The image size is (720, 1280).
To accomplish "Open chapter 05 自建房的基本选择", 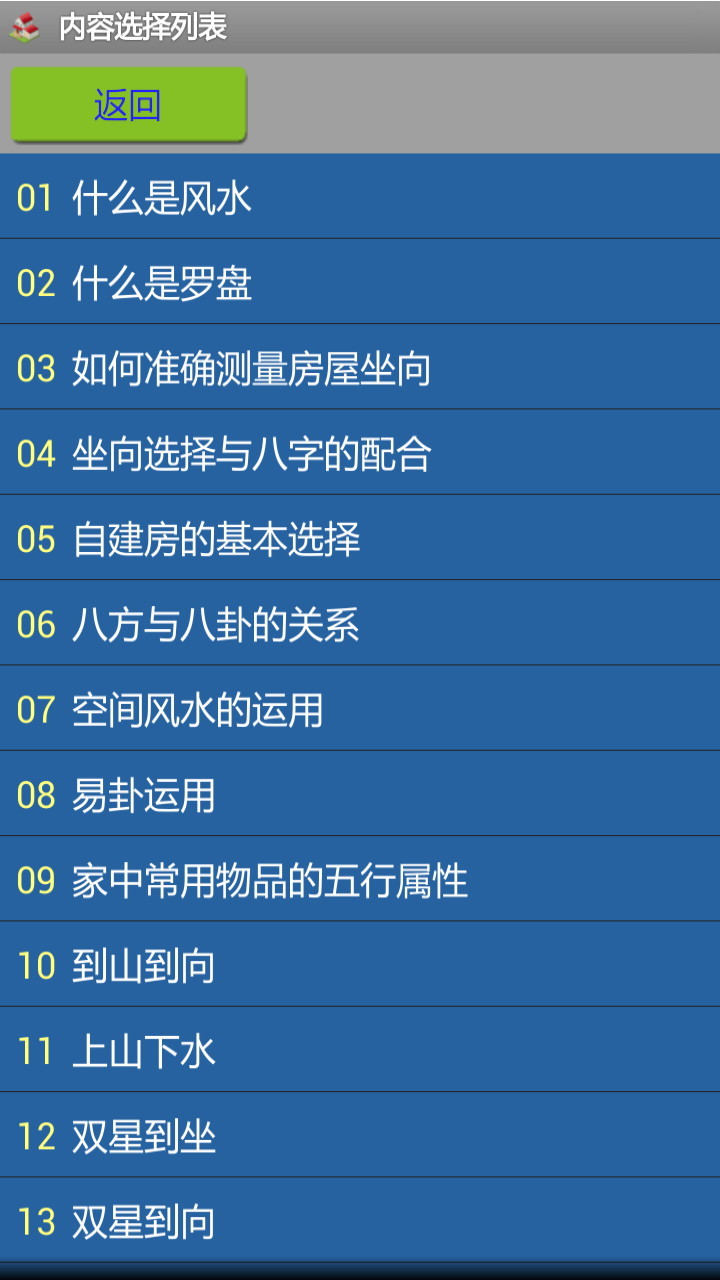I will coord(360,538).
